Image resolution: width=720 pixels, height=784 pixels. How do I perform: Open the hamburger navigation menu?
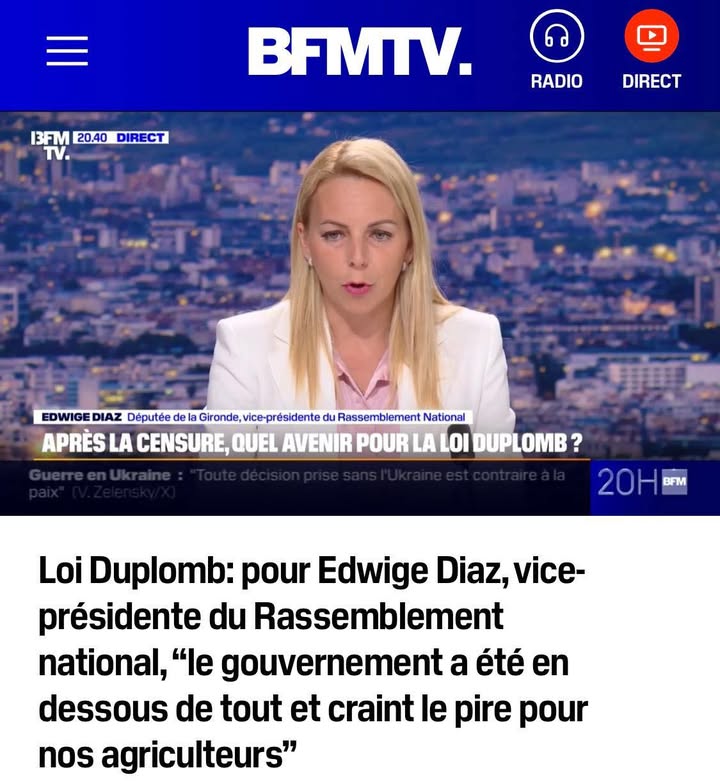67,50
